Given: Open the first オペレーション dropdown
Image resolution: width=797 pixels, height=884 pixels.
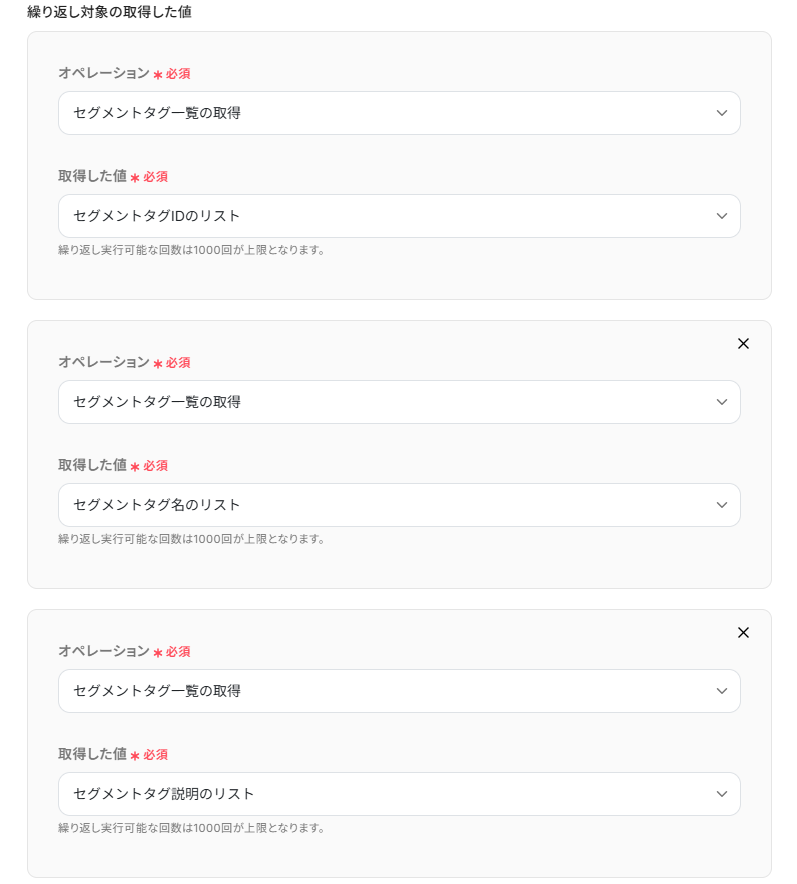Looking at the screenshot, I should pyautogui.click(x=399, y=113).
